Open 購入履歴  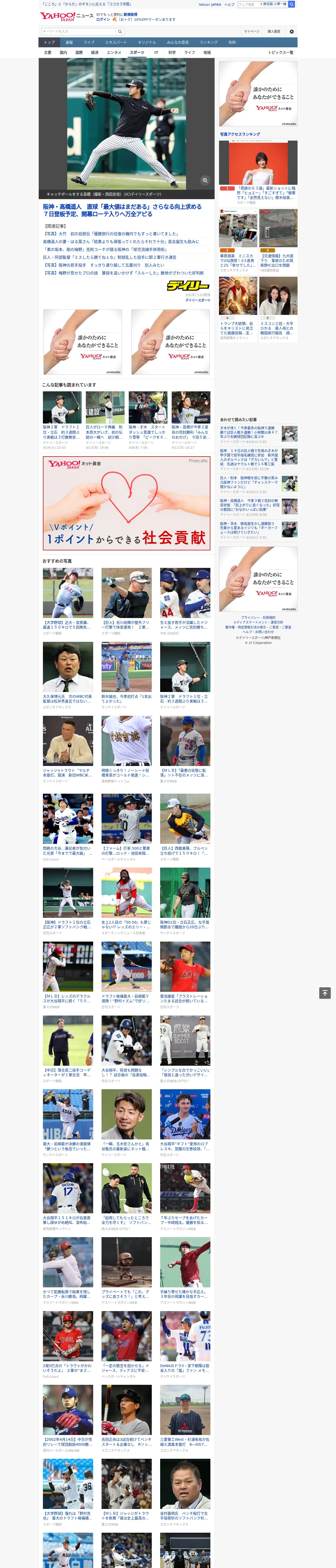274,31
